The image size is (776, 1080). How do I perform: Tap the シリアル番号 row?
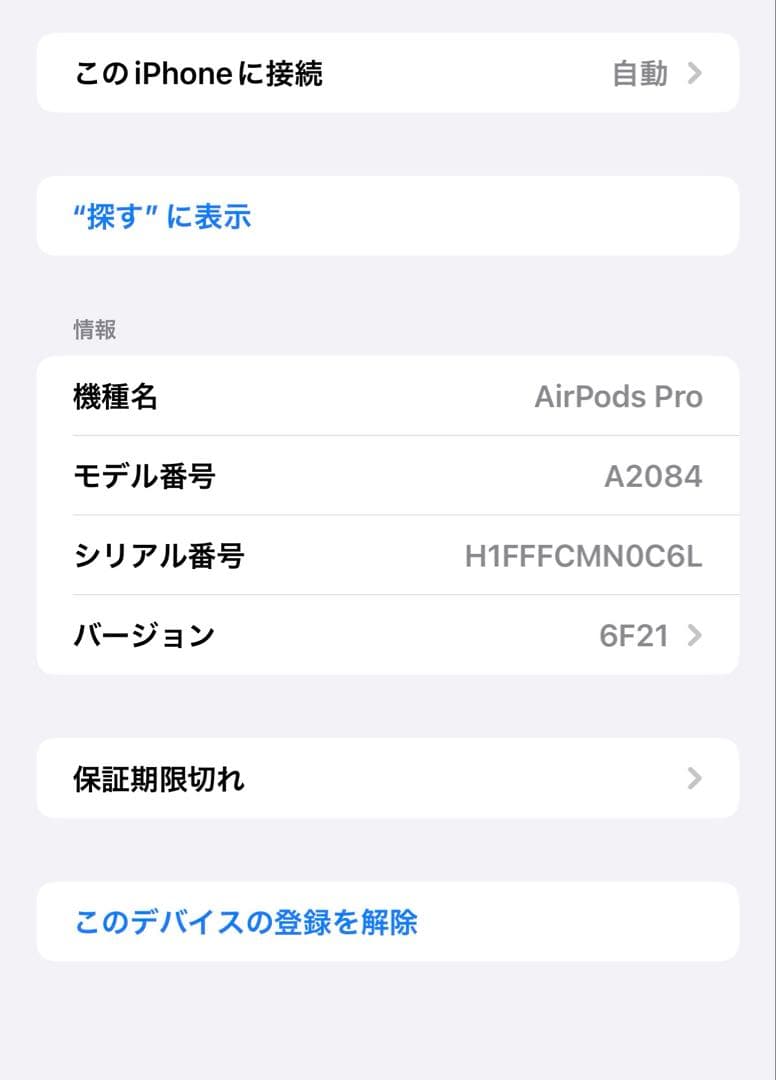tap(388, 556)
